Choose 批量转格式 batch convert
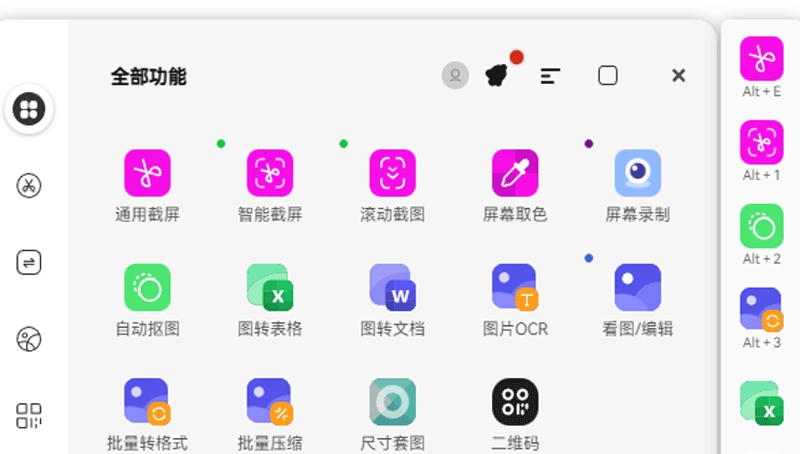Image resolution: width=800 pixels, height=454 pixels. [x=148, y=402]
